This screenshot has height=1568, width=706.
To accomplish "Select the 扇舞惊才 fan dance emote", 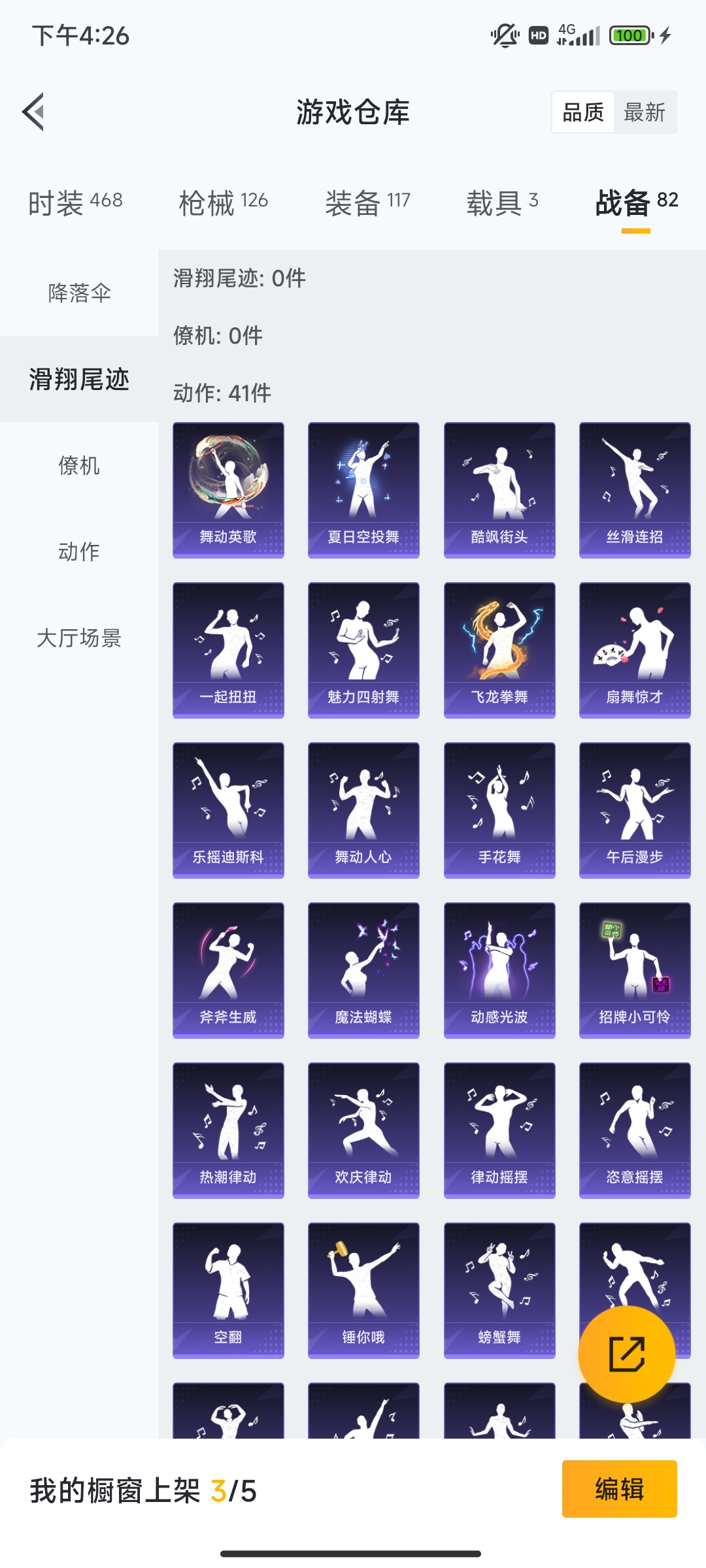I will pyautogui.click(x=634, y=649).
